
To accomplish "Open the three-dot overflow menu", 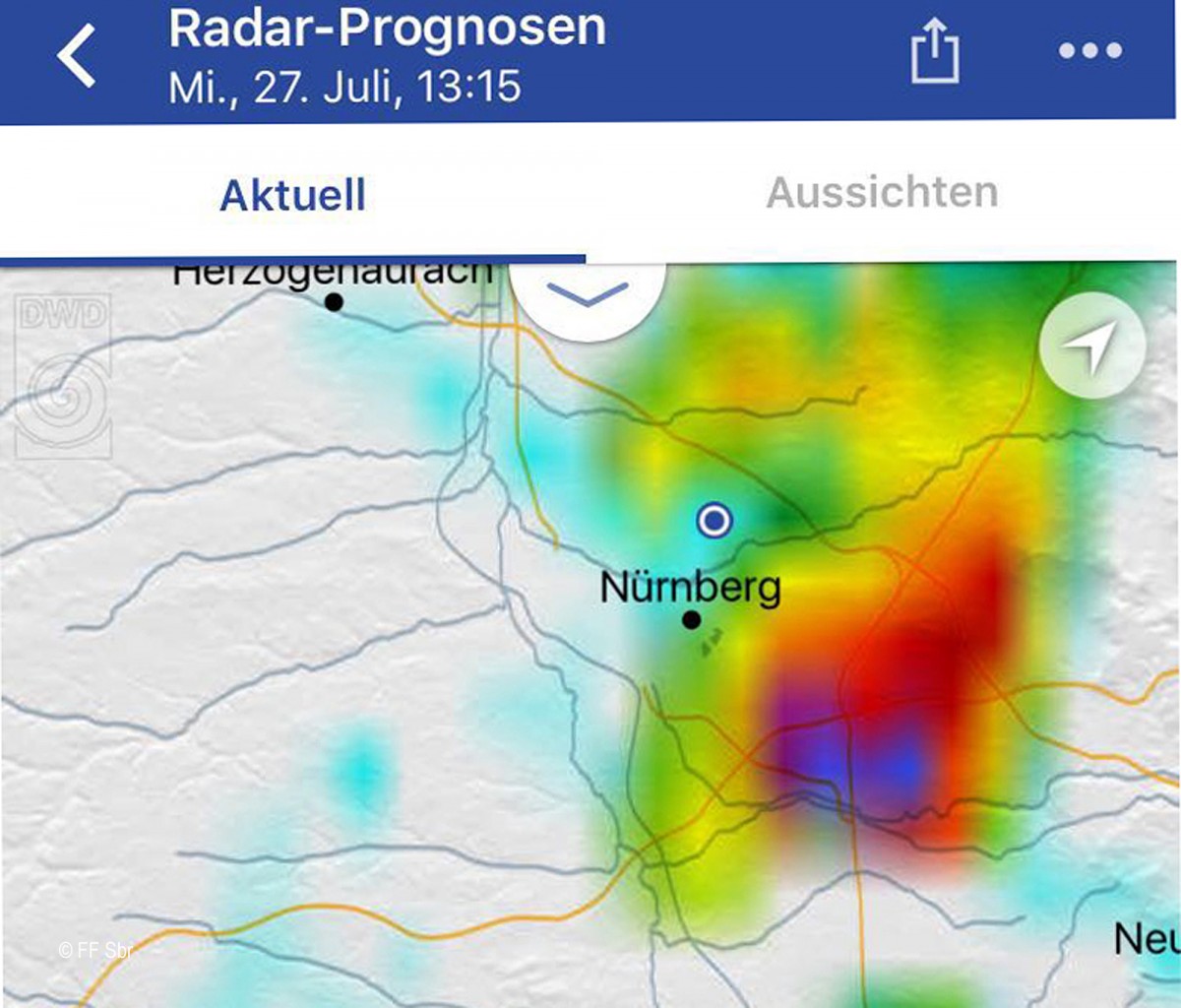I will pos(1089,51).
